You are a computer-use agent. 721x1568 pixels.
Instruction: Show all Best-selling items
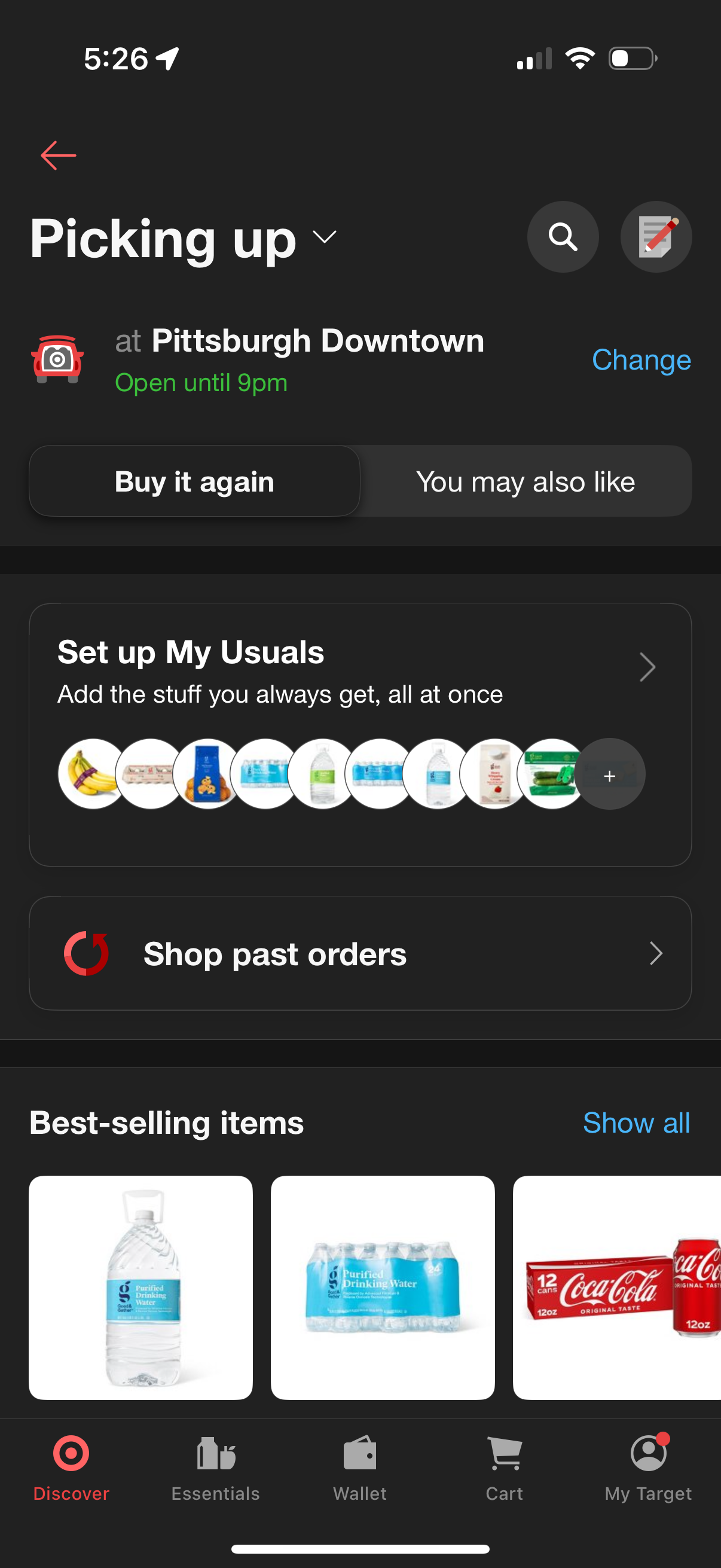636,1122
